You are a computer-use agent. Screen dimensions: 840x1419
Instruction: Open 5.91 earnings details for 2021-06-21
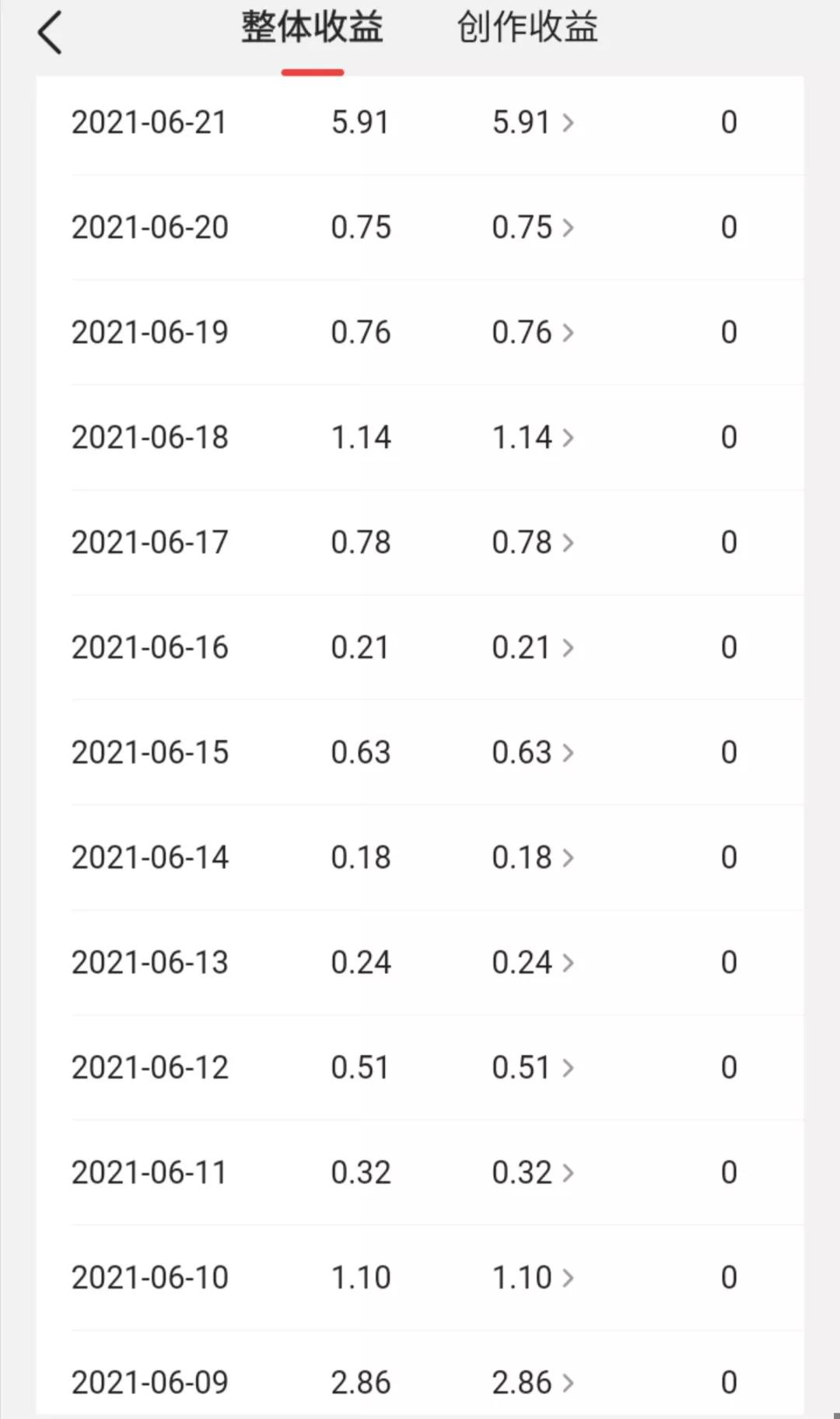click(533, 122)
